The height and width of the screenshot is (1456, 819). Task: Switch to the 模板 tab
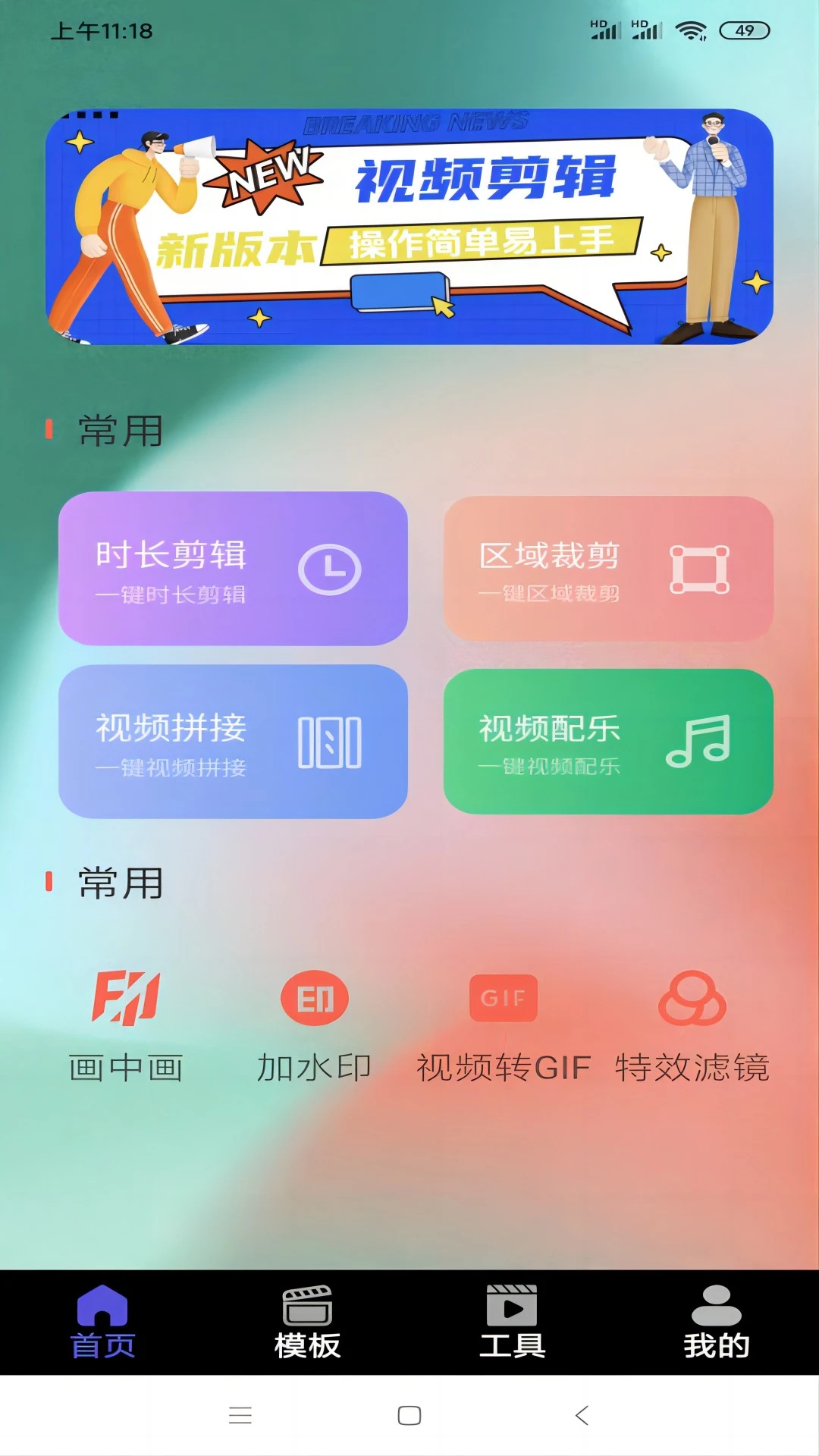click(307, 1322)
